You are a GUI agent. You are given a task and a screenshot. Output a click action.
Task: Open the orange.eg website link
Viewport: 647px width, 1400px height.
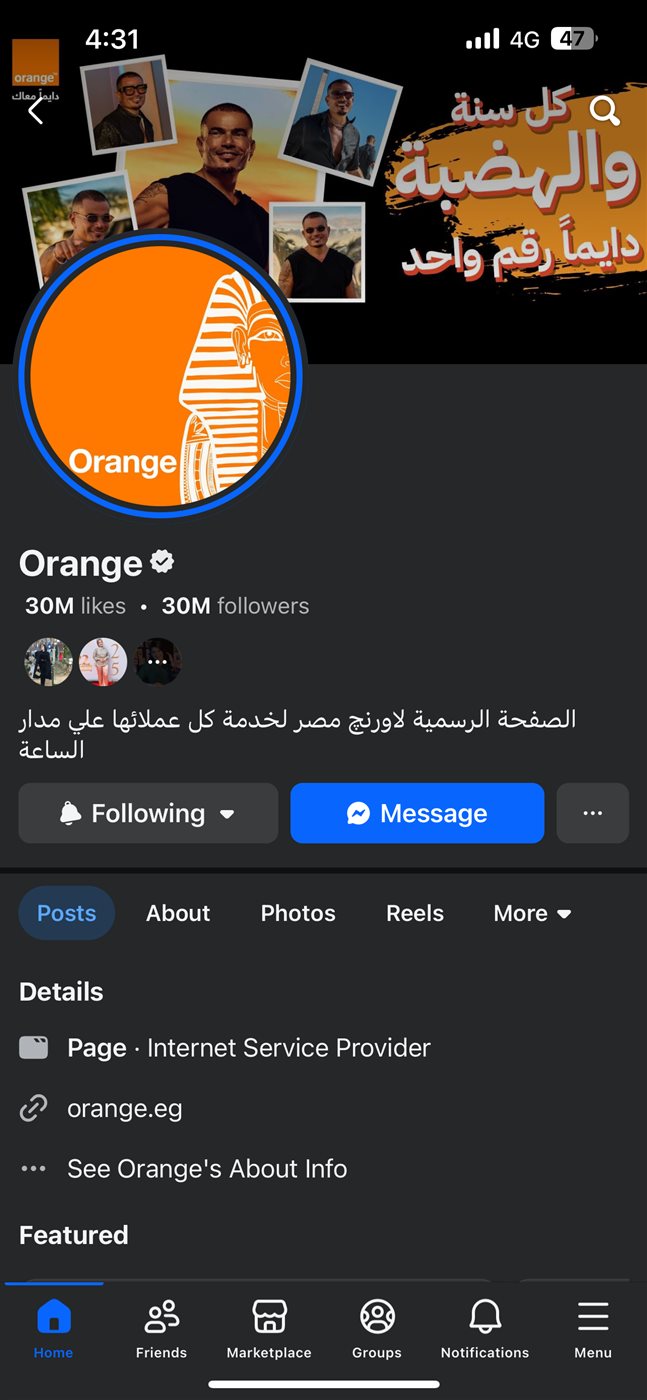[x=124, y=1108]
